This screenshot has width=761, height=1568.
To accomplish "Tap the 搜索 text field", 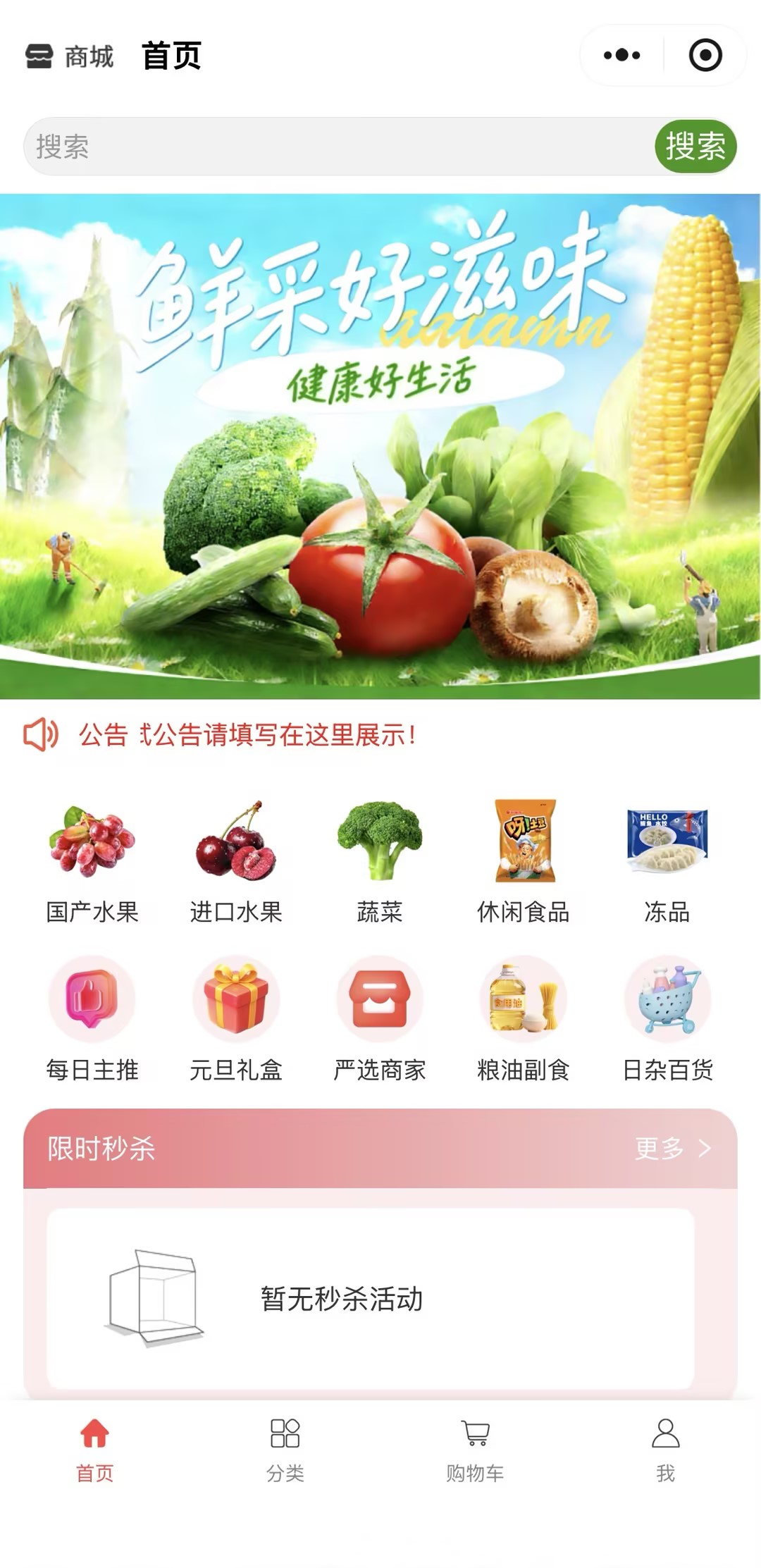I will [x=338, y=147].
